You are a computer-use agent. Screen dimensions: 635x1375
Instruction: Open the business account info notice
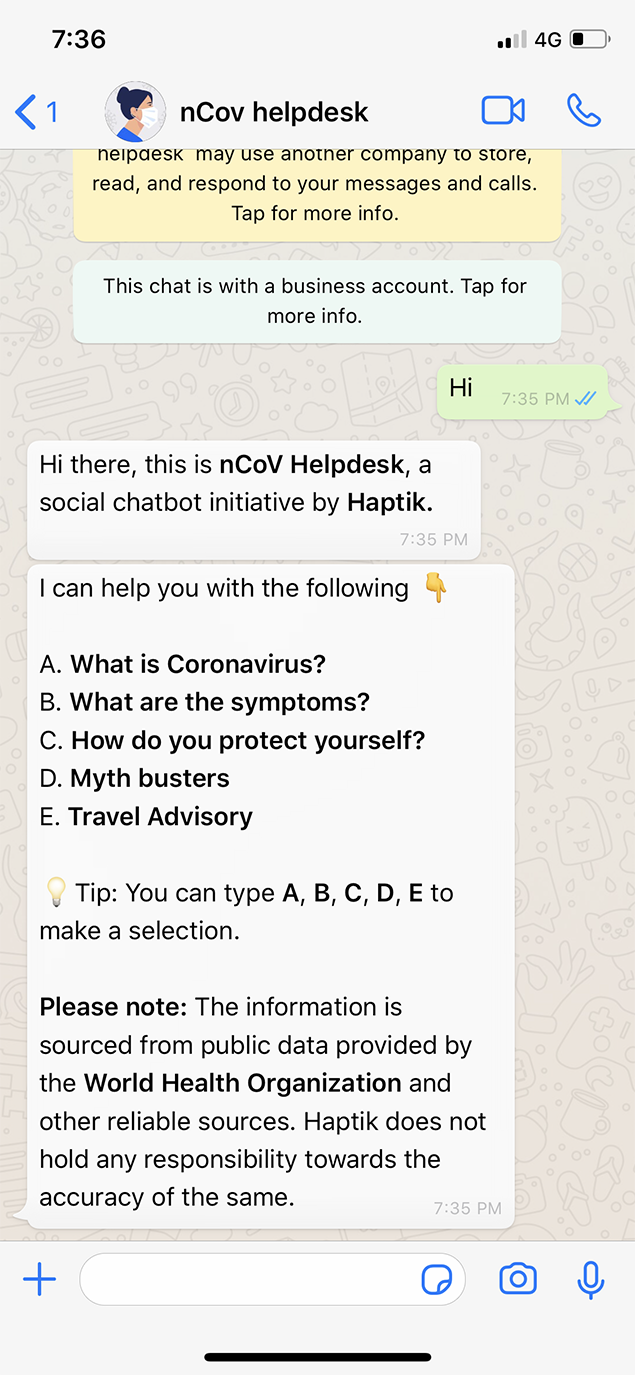(x=316, y=301)
